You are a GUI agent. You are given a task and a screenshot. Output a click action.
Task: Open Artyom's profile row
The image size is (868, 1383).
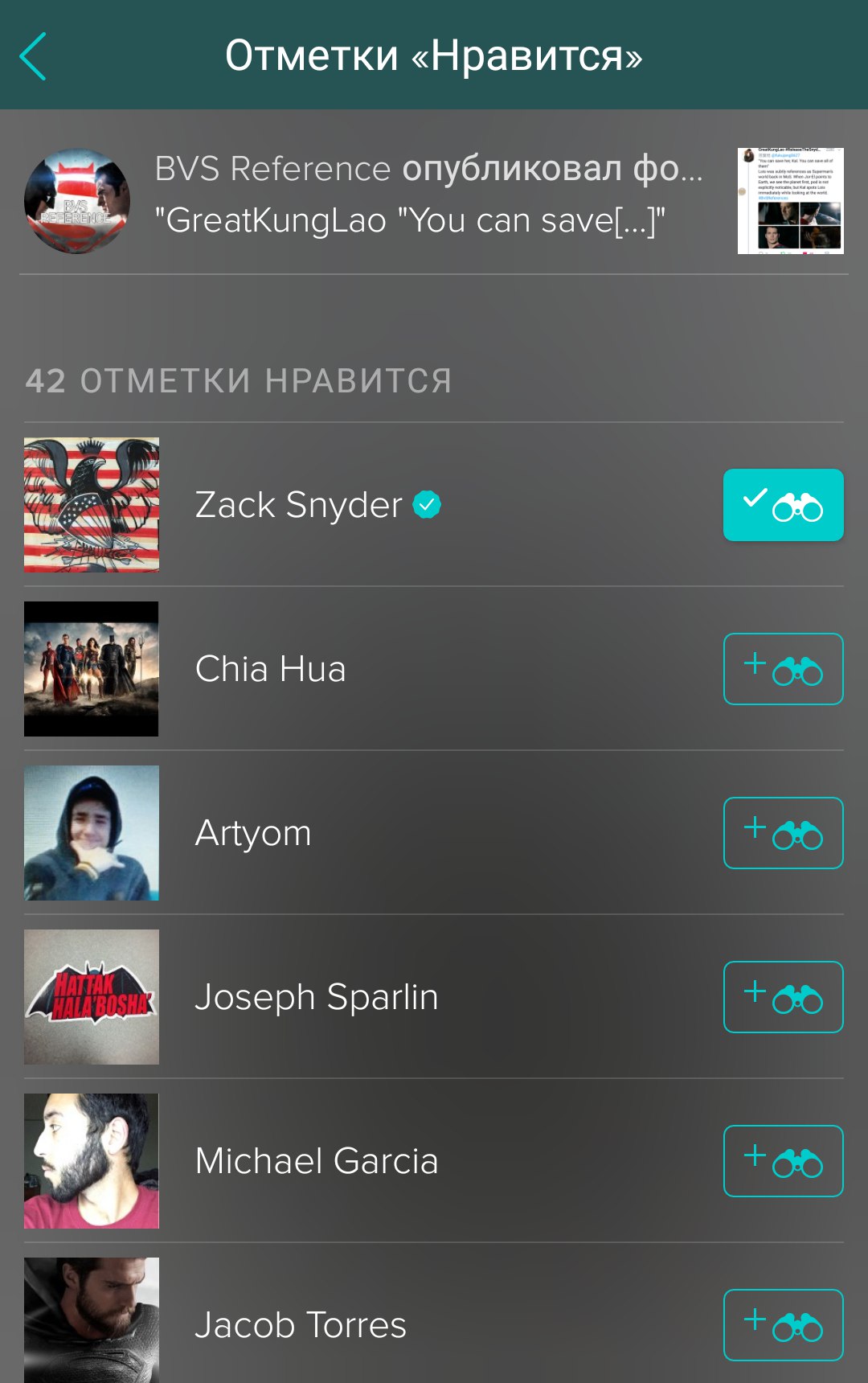point(253,833)
